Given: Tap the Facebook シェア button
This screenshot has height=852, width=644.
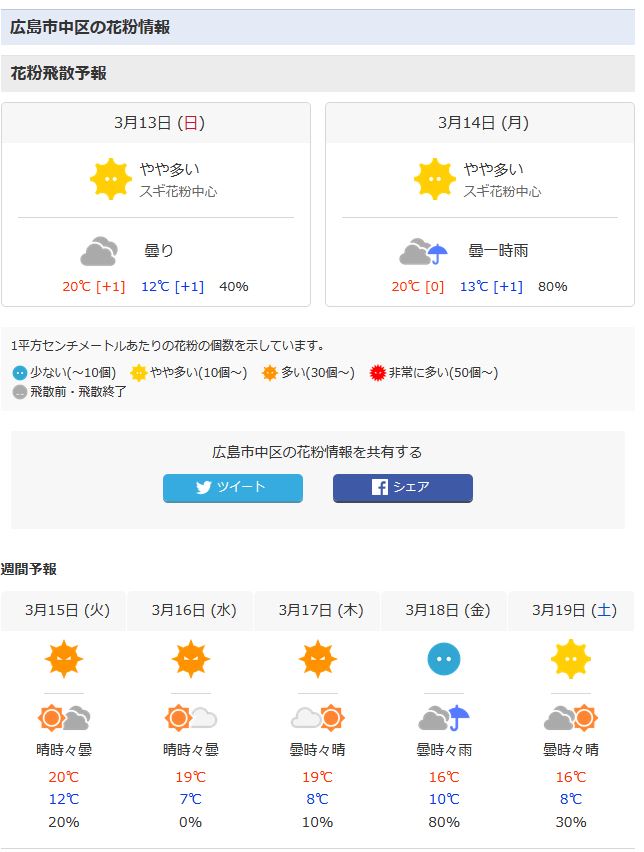Looking at the screenshot, I should click(x=402, y=488).
